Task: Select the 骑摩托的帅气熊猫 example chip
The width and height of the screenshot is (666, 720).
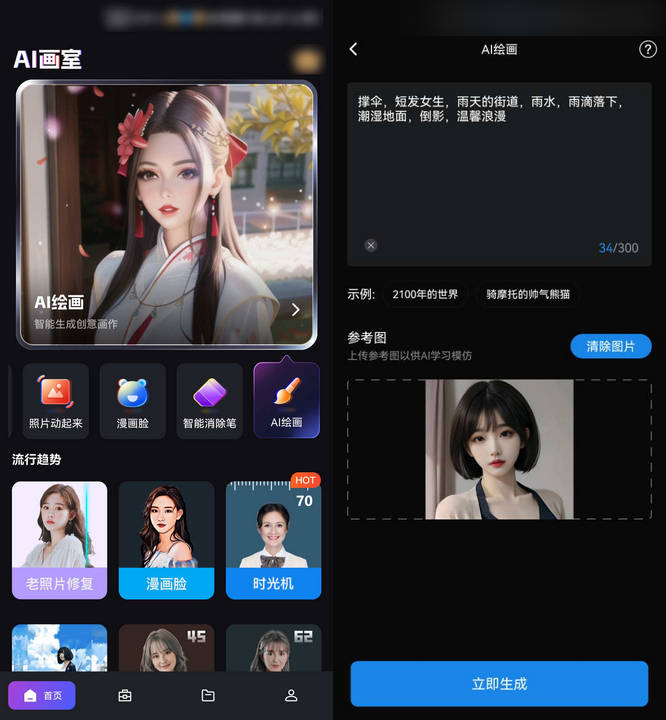Action: point(527,294)
